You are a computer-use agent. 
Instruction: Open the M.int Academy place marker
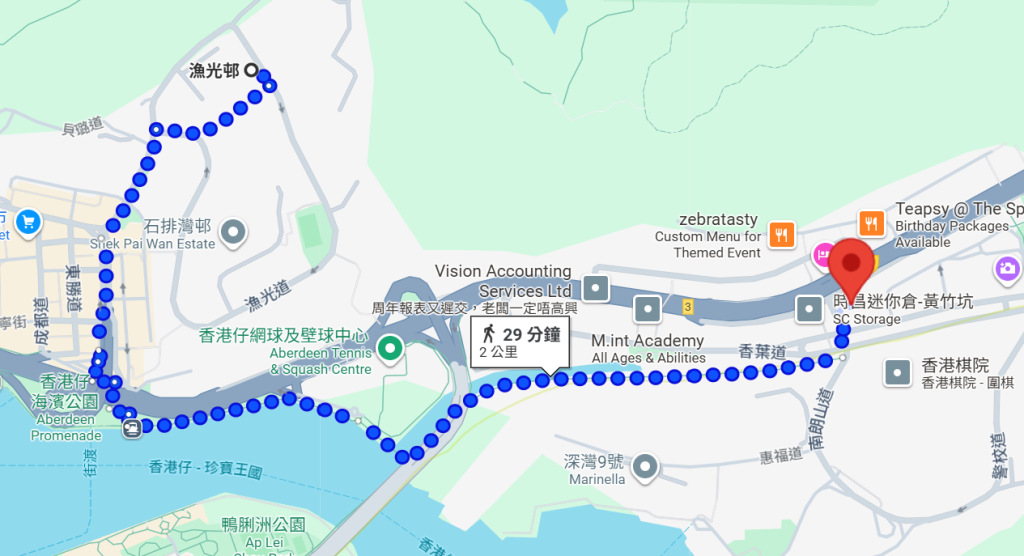tap(649, 308)
